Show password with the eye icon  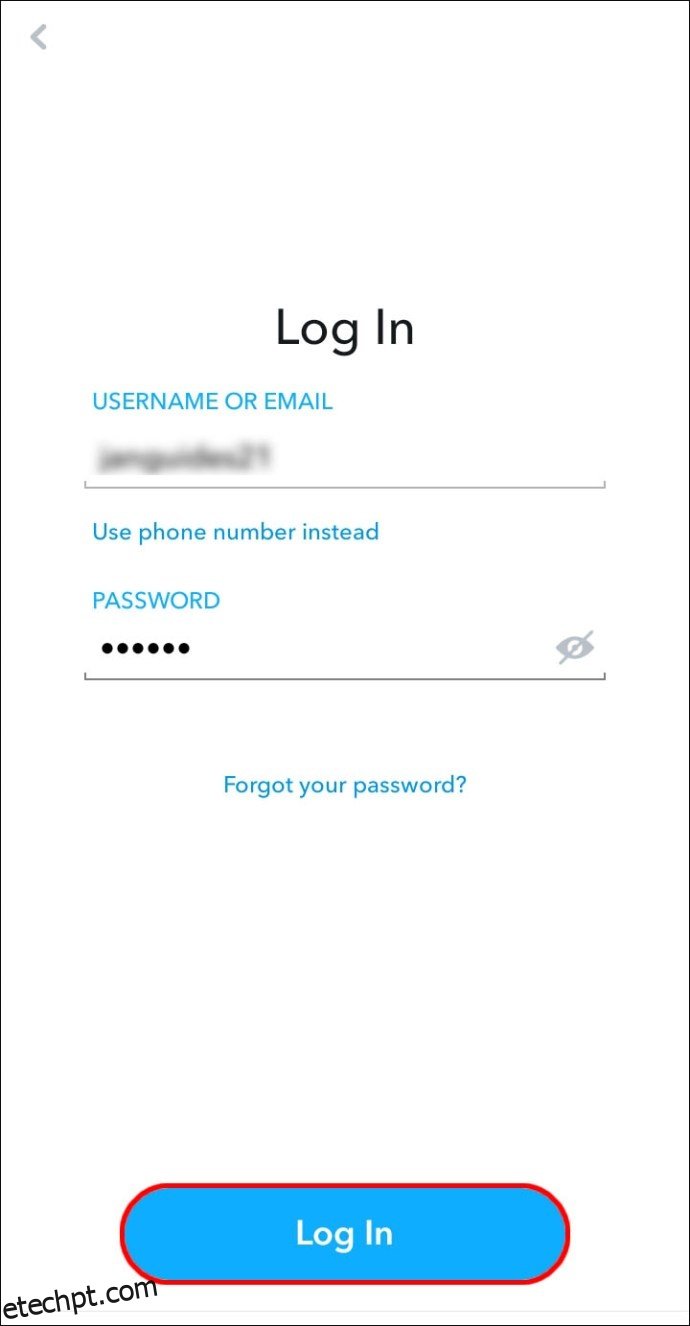pos(575,648)
